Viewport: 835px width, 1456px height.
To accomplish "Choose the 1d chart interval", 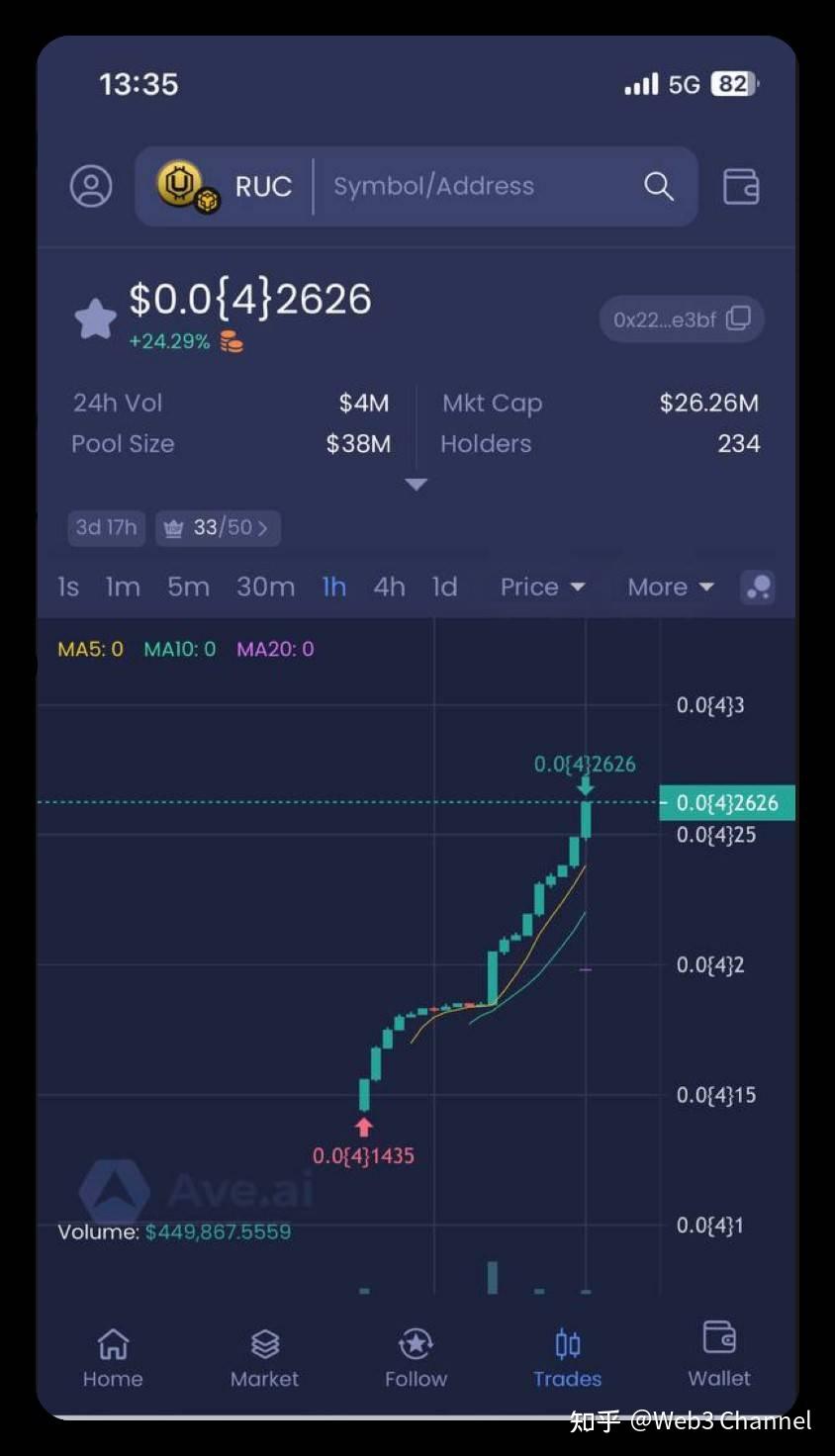I will [x=444, y=588].
